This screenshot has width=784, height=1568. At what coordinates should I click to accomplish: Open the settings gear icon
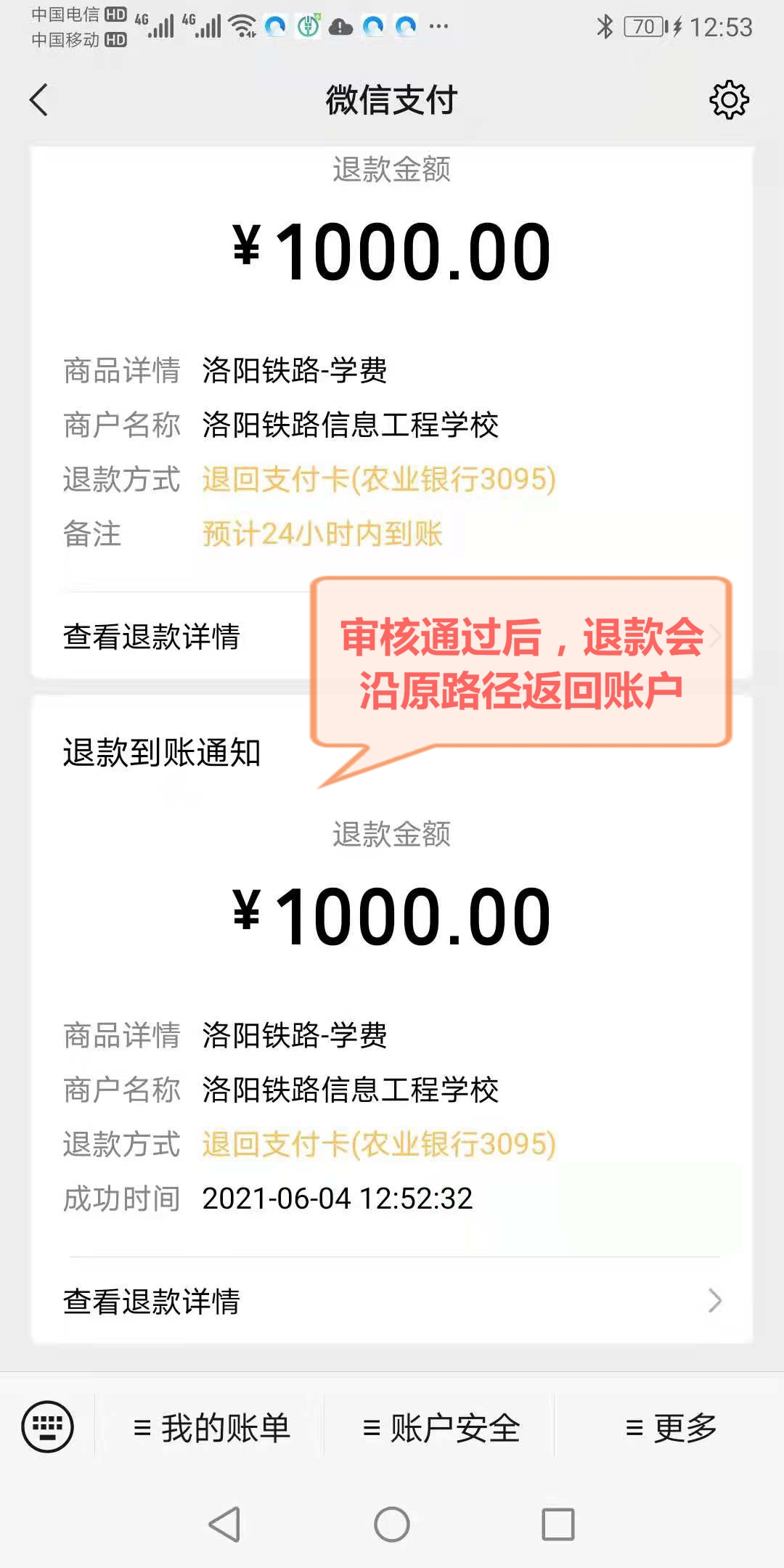[729, 99]
